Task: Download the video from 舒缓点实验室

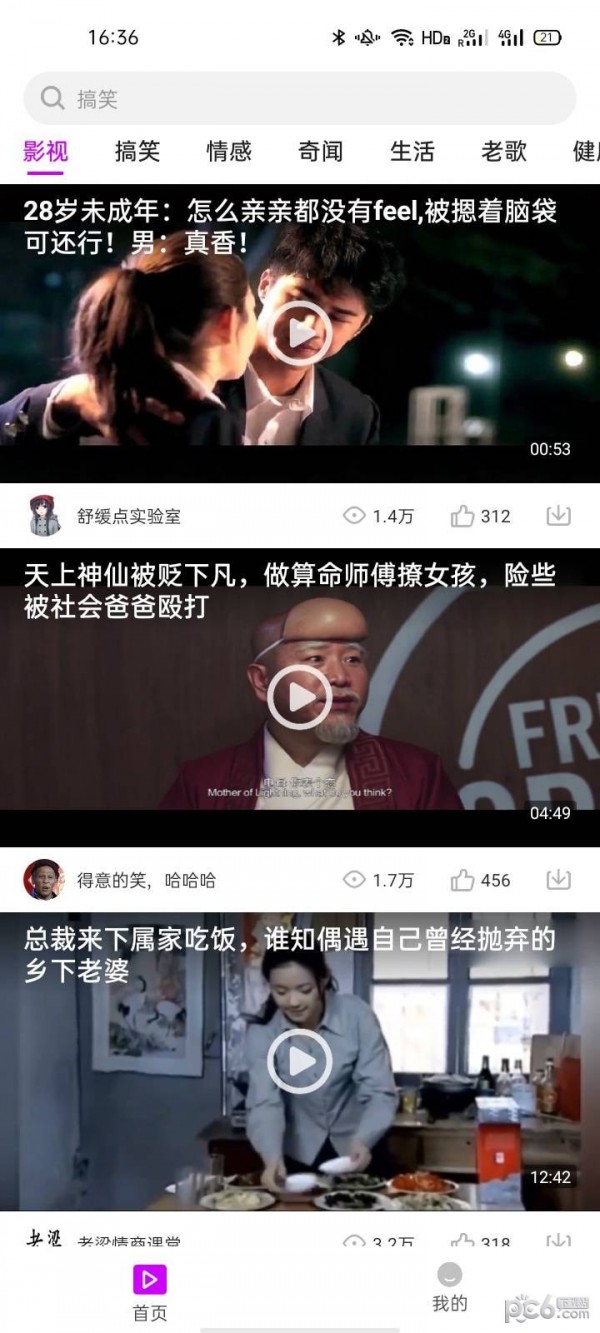Action: [558, 516]
